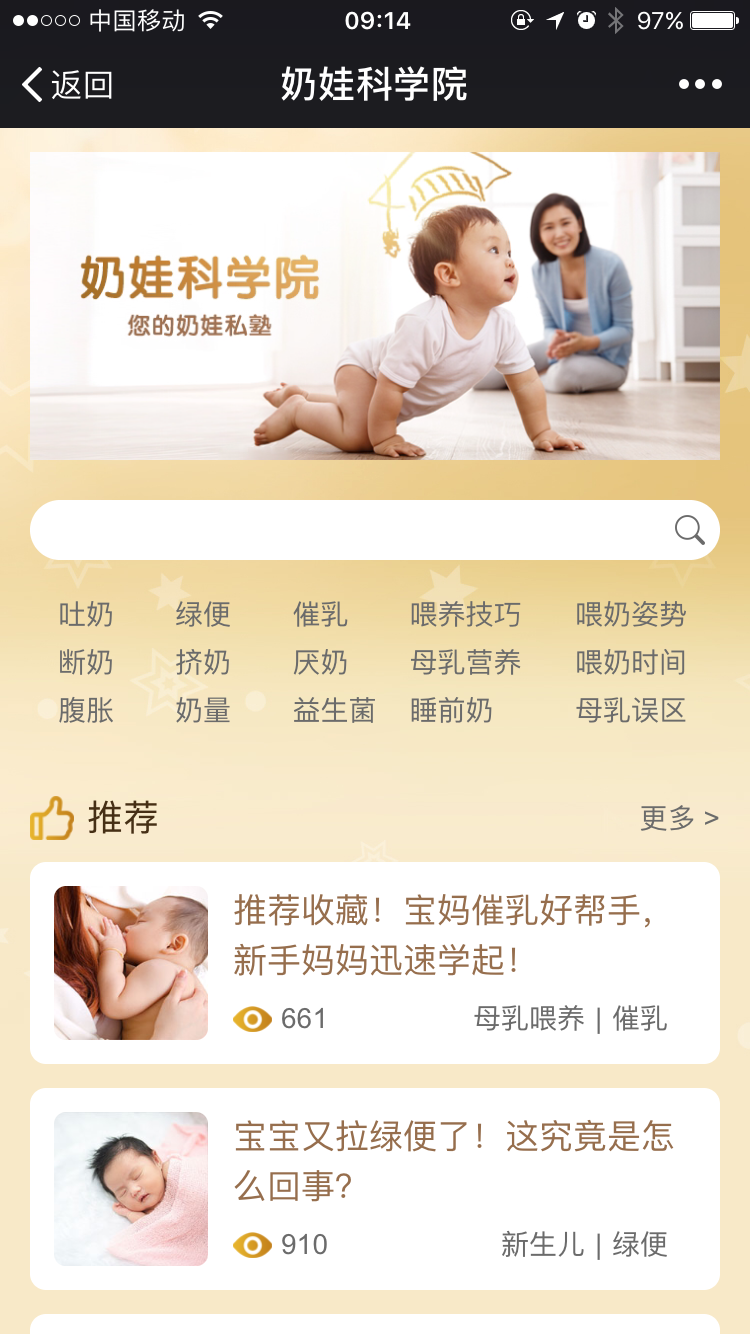Open the 喂奶姿势 topic
Screen dimensions: 750x1334
coord(631,614)
